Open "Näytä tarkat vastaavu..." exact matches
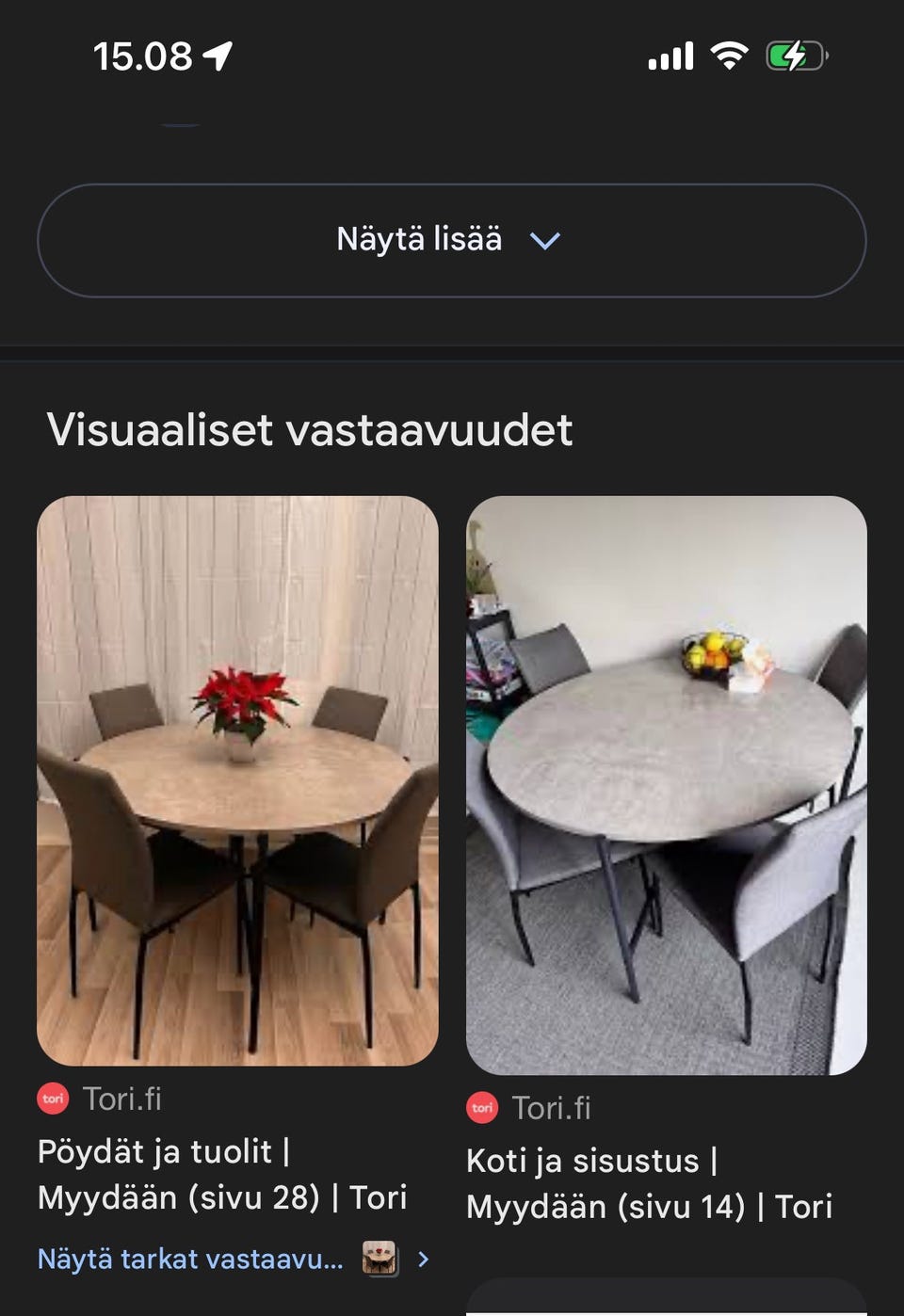The height and width of the screenshot is (1316, 904). pos(188,1258)
